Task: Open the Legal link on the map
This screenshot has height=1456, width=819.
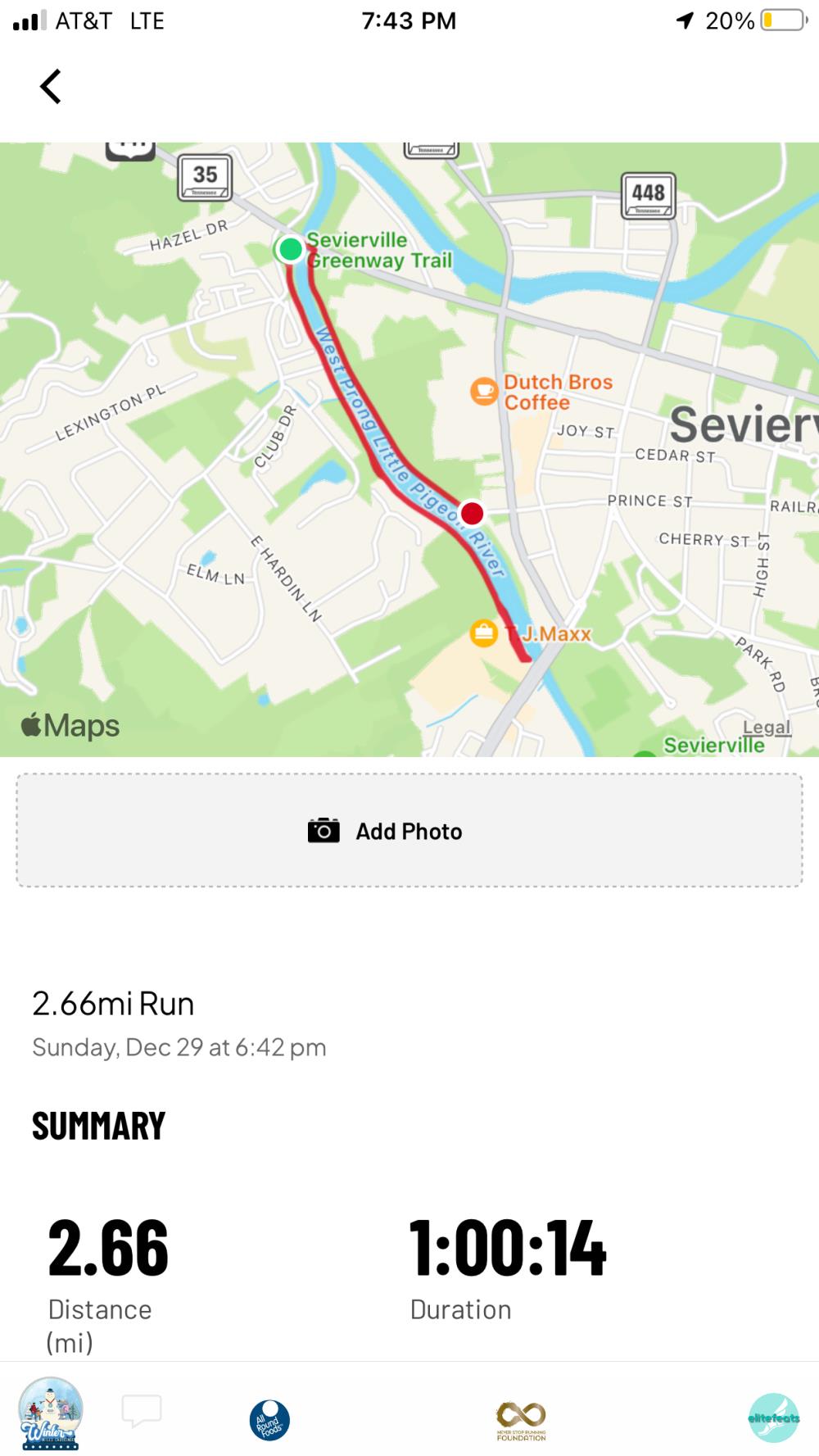Action: tap(767, 727)
